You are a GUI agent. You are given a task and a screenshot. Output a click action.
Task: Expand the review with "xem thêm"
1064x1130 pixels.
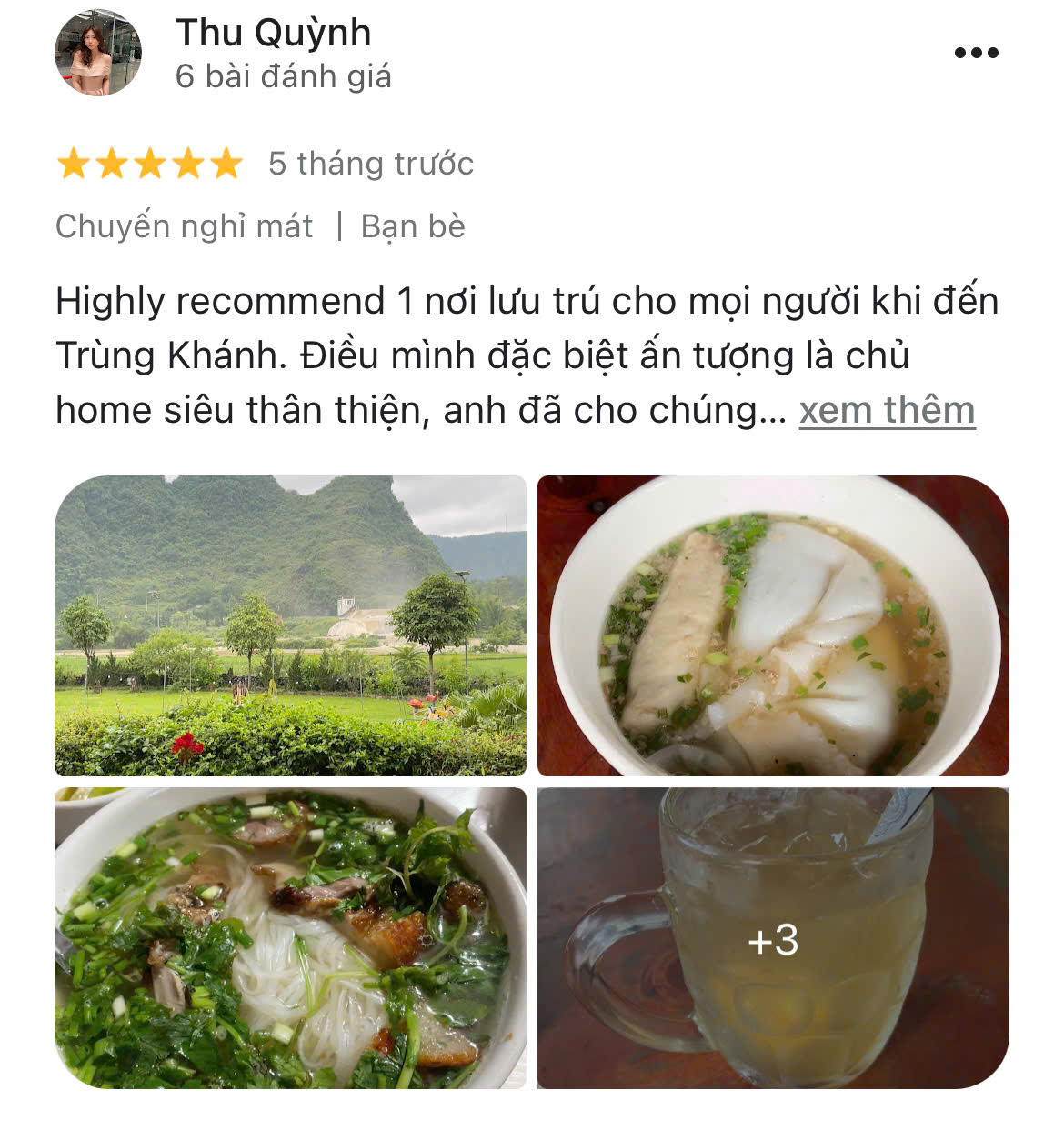(x=887, y=411)
